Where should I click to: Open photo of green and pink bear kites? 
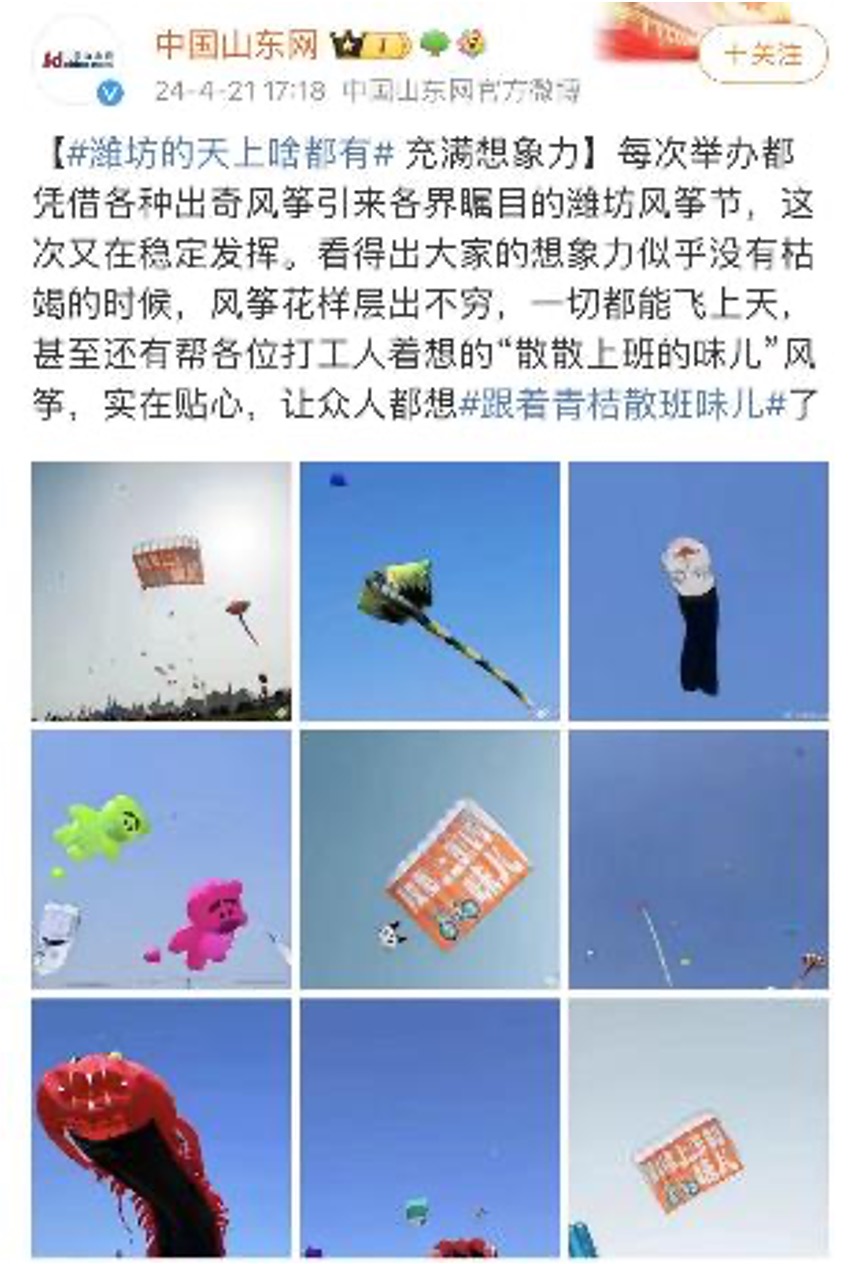click(161, 859)
